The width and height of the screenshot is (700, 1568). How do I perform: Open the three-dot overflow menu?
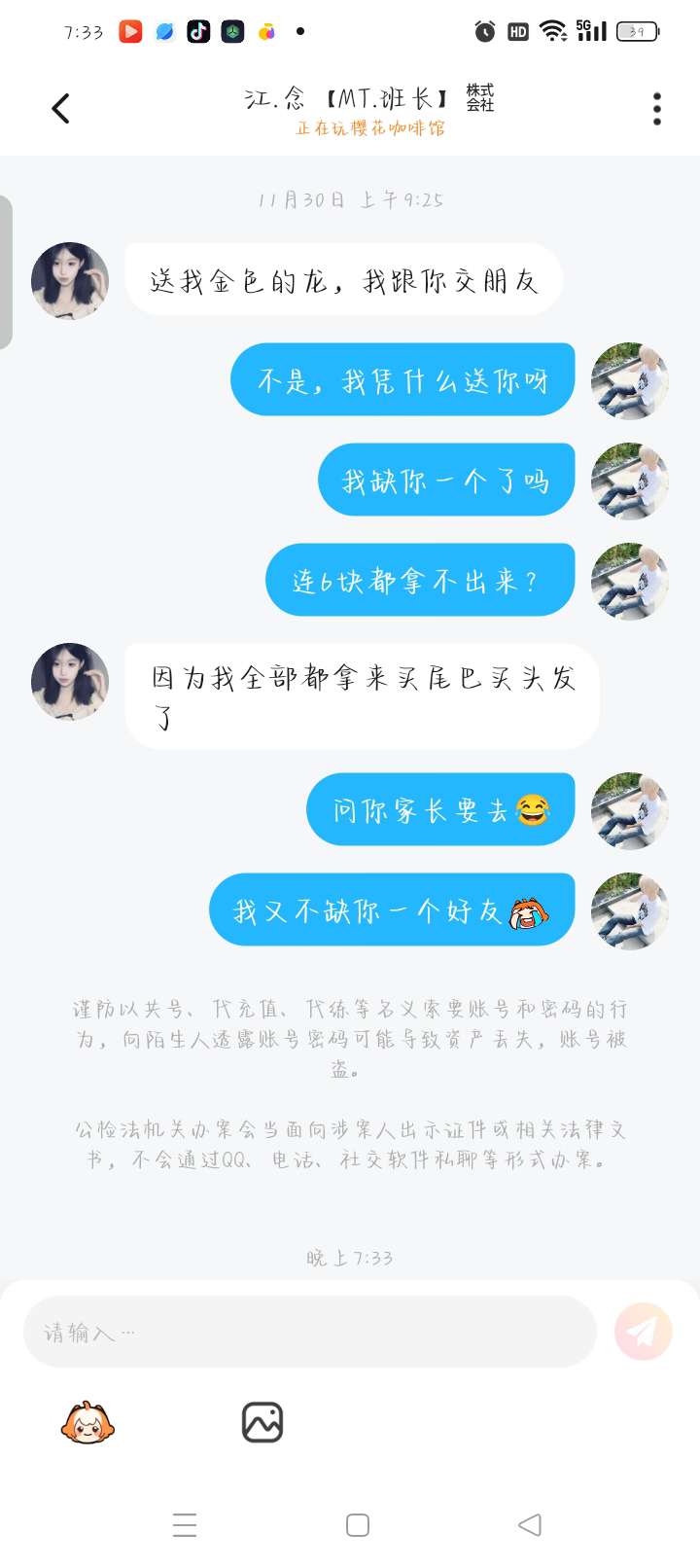(657, 108)
